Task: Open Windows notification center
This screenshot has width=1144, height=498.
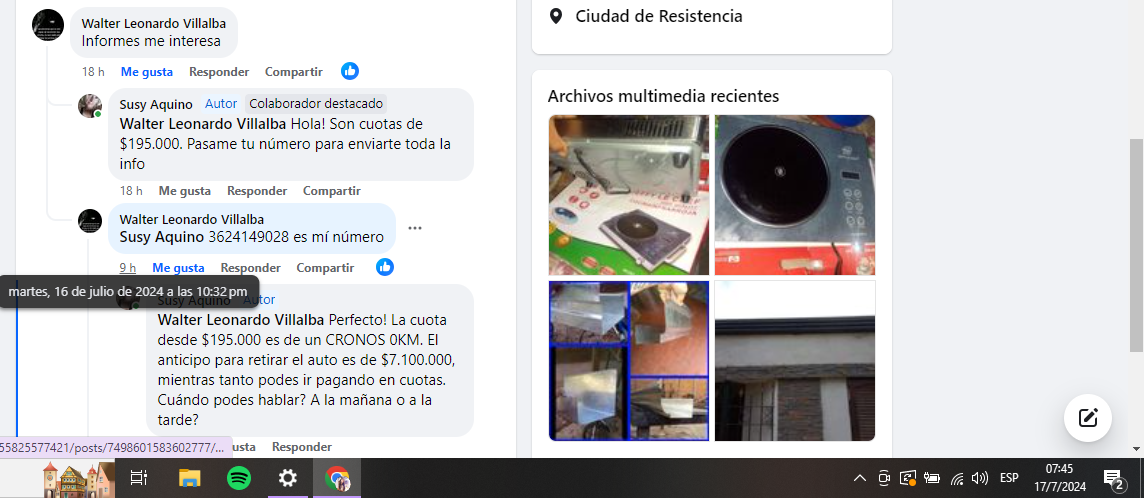Action: tap(1114, 478)
